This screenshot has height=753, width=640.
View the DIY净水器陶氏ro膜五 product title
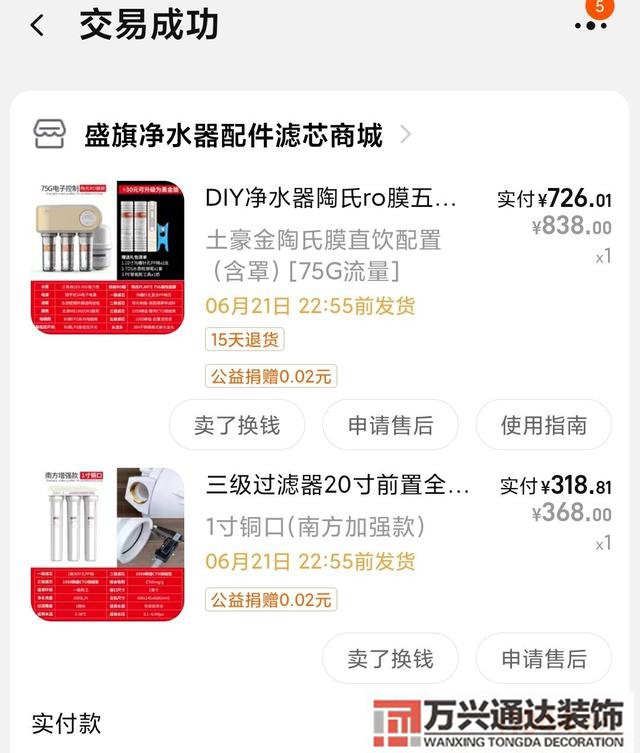[330, 197]
